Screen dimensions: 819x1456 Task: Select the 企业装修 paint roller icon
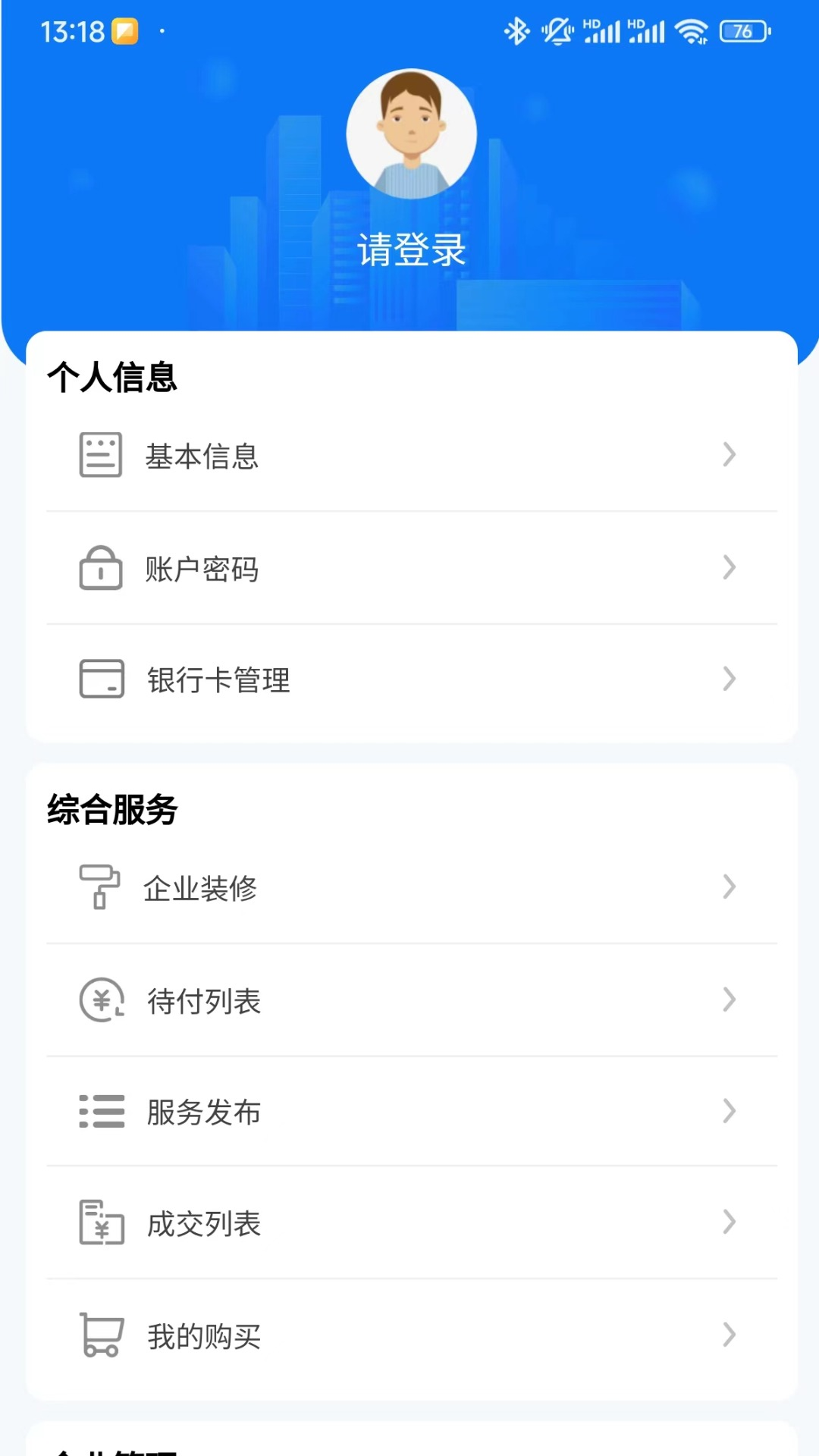(100, 887)
